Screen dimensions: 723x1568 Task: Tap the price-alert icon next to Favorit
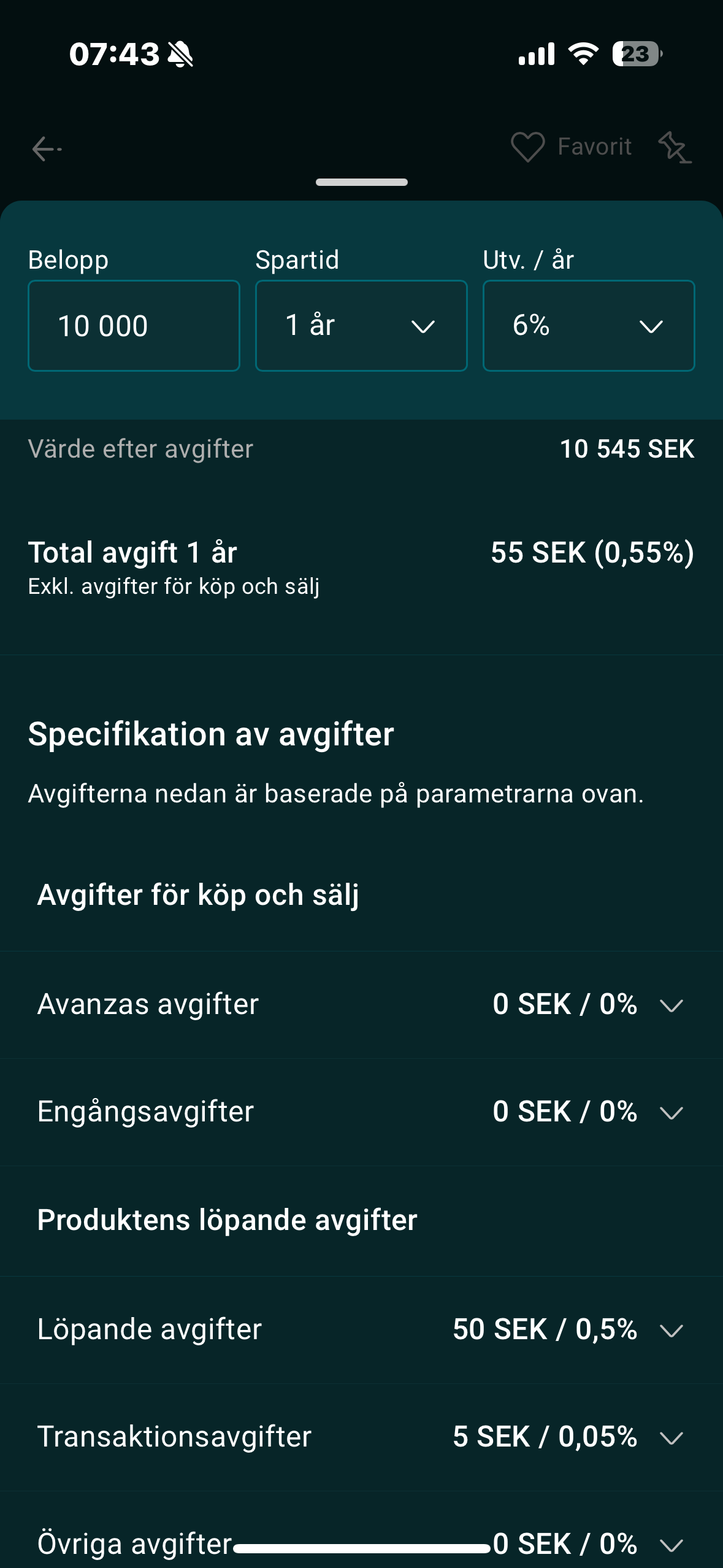pos(675,148)
